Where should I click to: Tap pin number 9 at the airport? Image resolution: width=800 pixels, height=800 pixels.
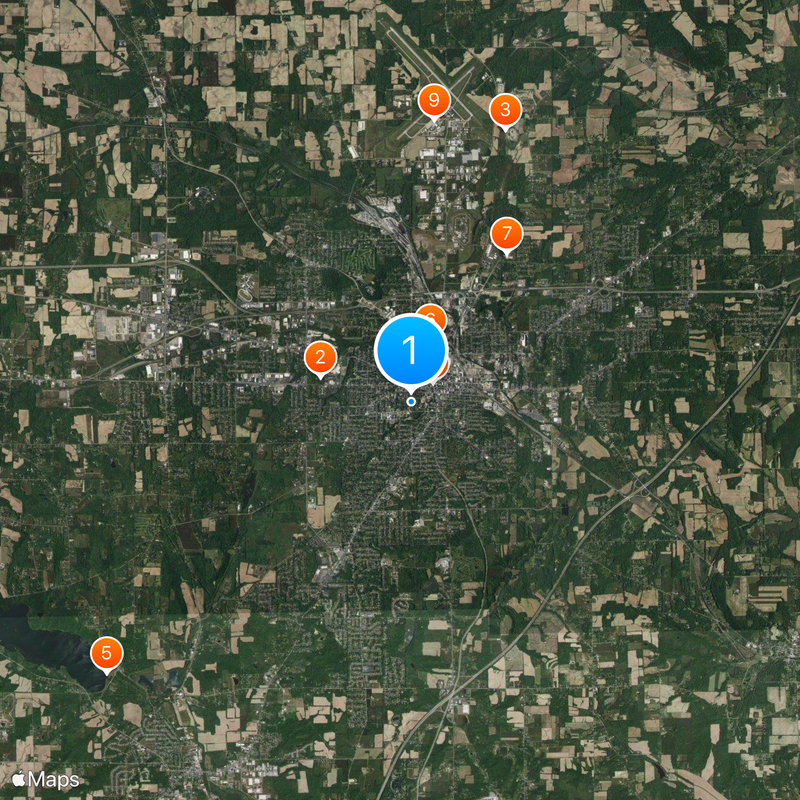pos(433,100)
